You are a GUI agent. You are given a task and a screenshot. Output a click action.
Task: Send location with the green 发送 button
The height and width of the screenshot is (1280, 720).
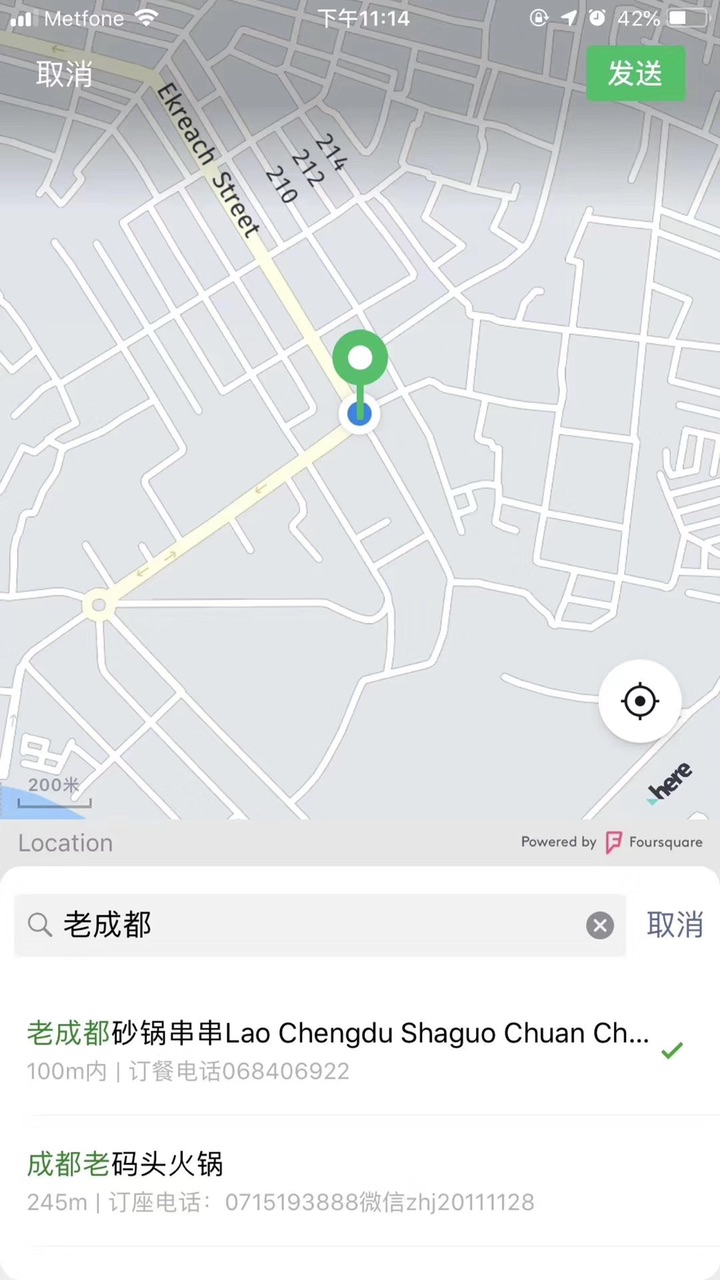[x=635, y=73]
